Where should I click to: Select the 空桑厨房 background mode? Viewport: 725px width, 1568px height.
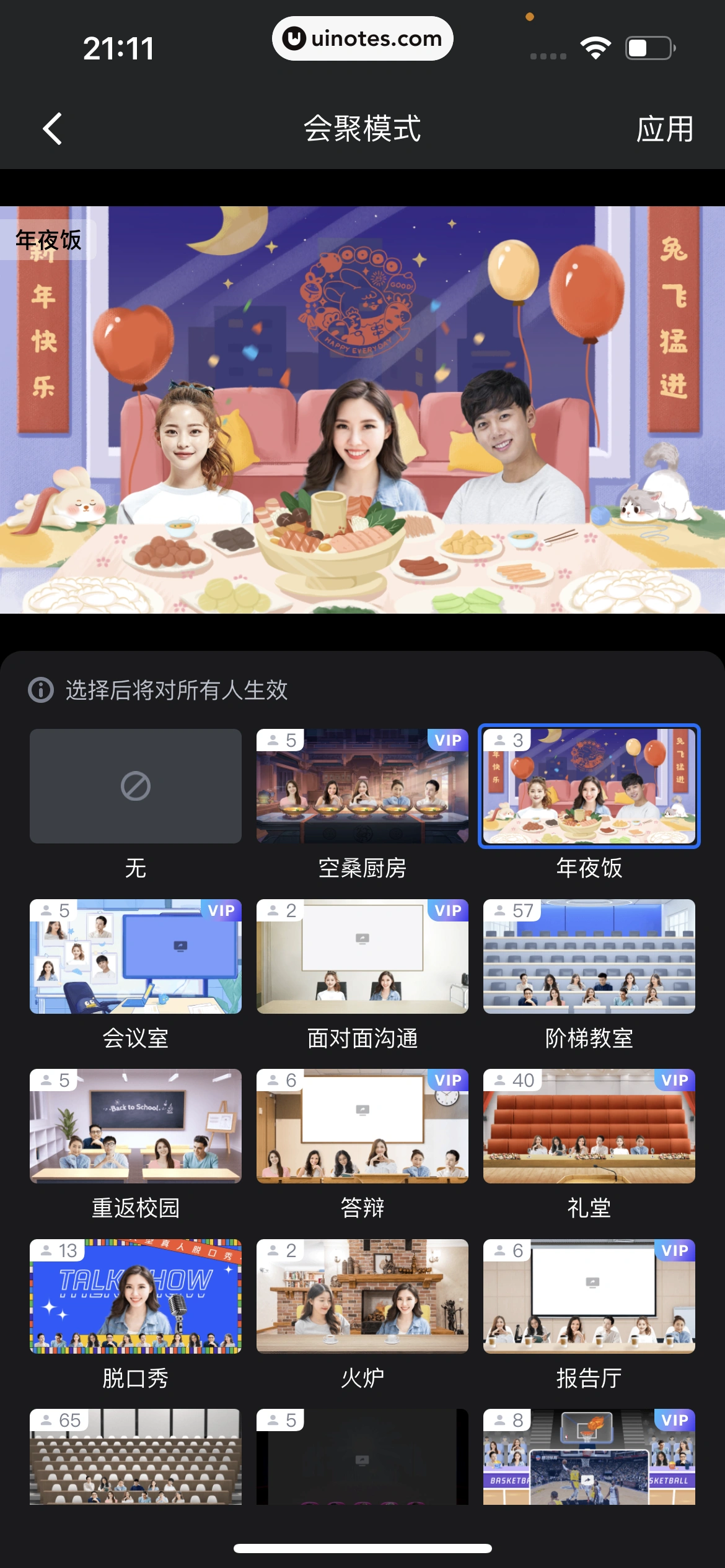362,786
